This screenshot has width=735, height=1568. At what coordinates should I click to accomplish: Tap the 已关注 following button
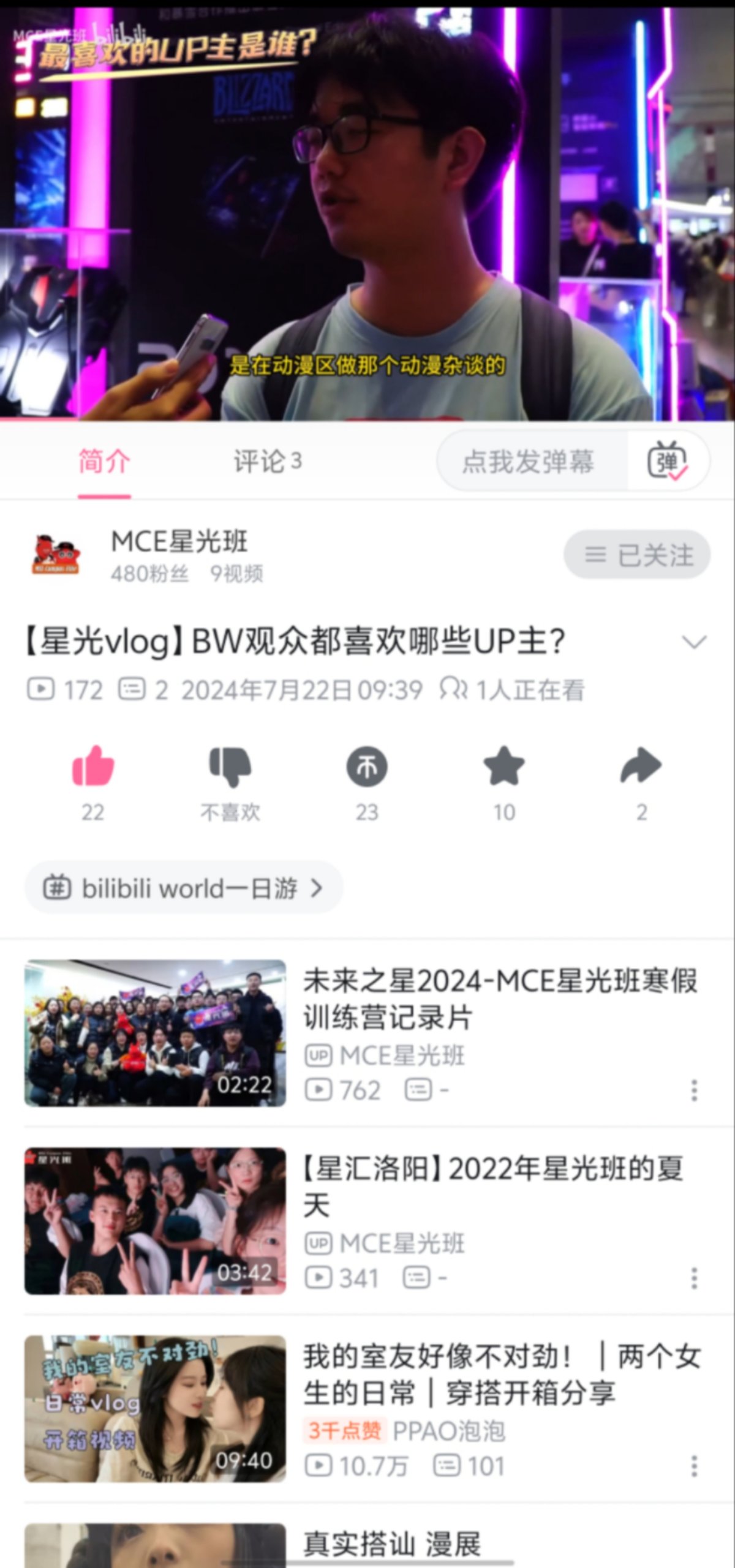(x=637, y=555)
